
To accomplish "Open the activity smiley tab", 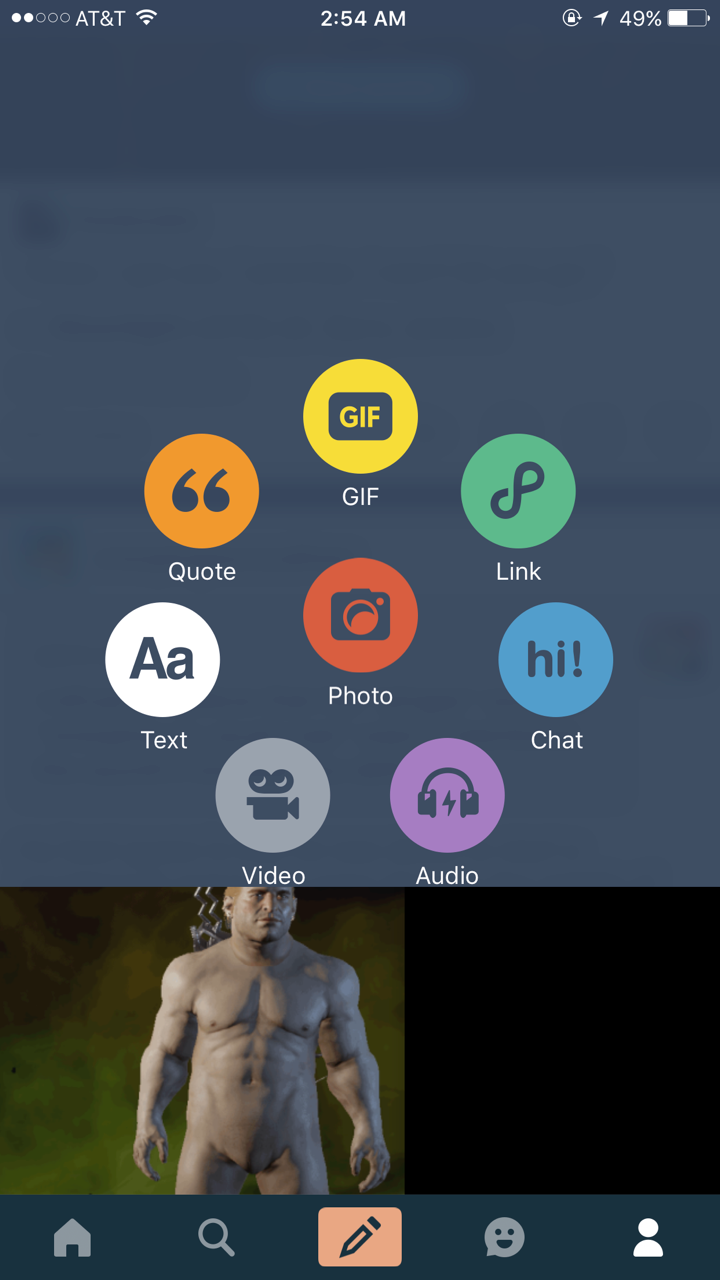I will click(504, 1238).
